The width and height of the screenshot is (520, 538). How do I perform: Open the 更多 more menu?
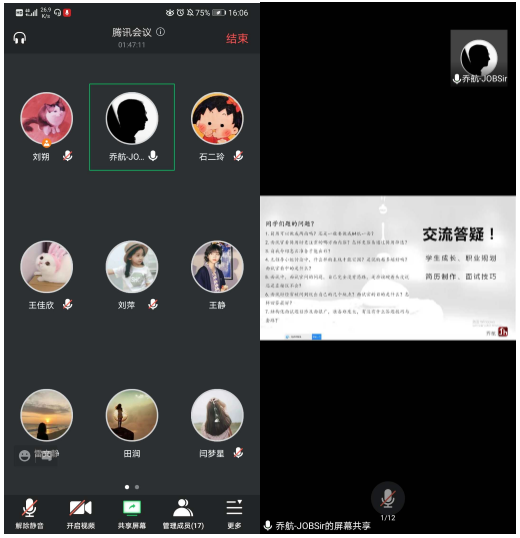234,514
